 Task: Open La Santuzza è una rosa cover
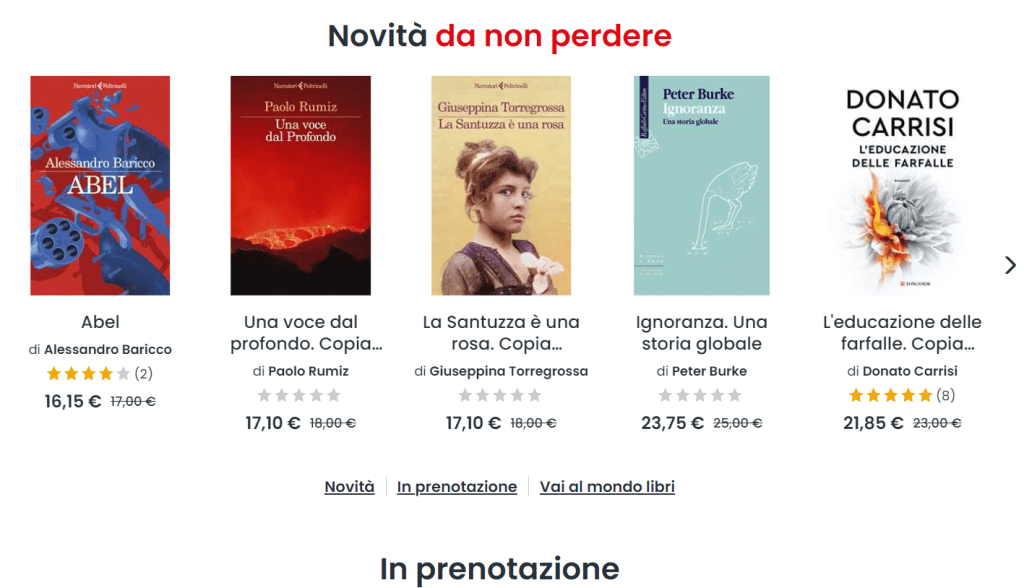501,185
